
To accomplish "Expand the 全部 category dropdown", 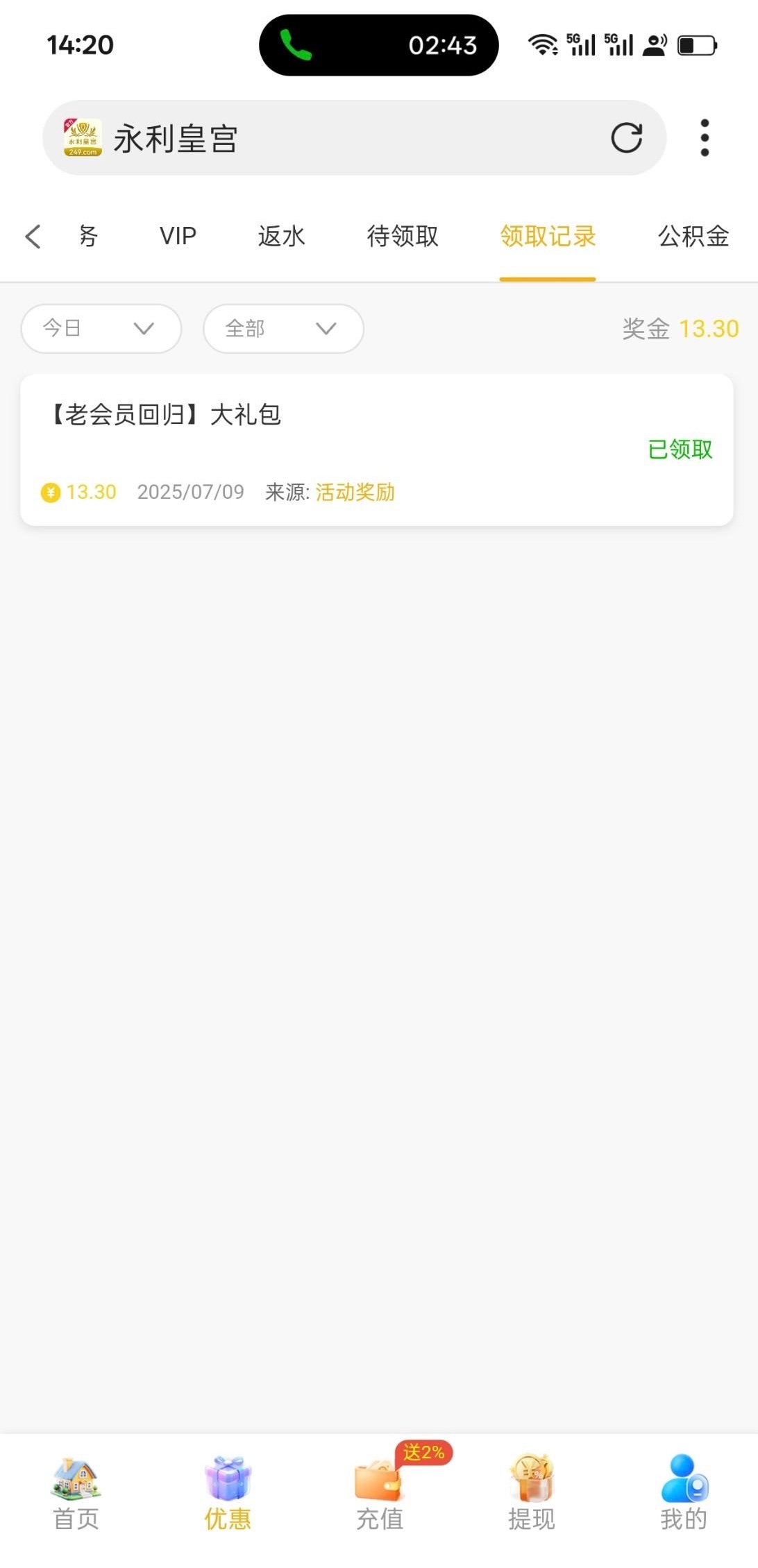I will tap(283, 329).
